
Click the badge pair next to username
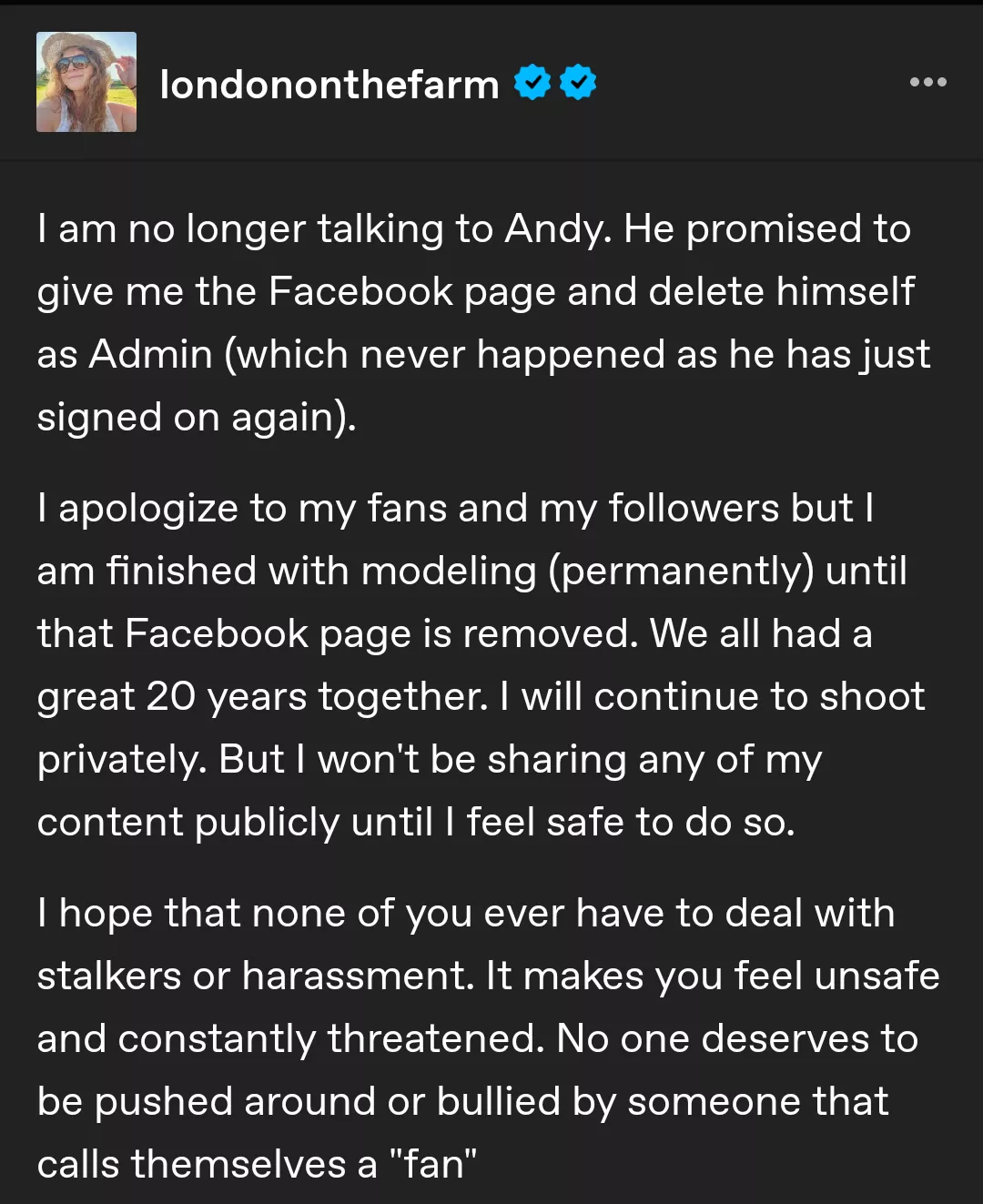coord(555,82)
